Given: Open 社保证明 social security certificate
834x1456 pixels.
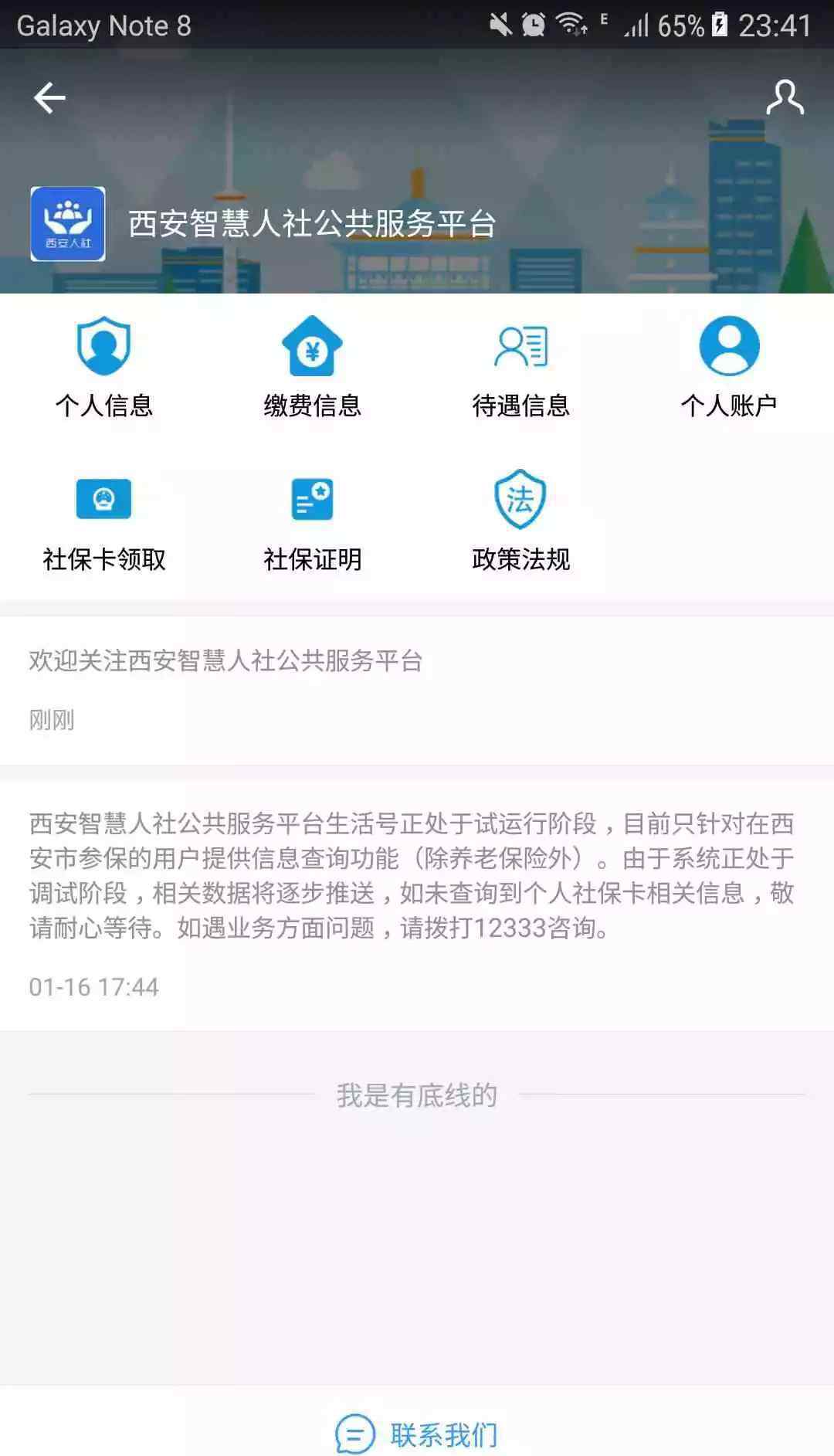Looking at the screenshot, I should point(313,521).
